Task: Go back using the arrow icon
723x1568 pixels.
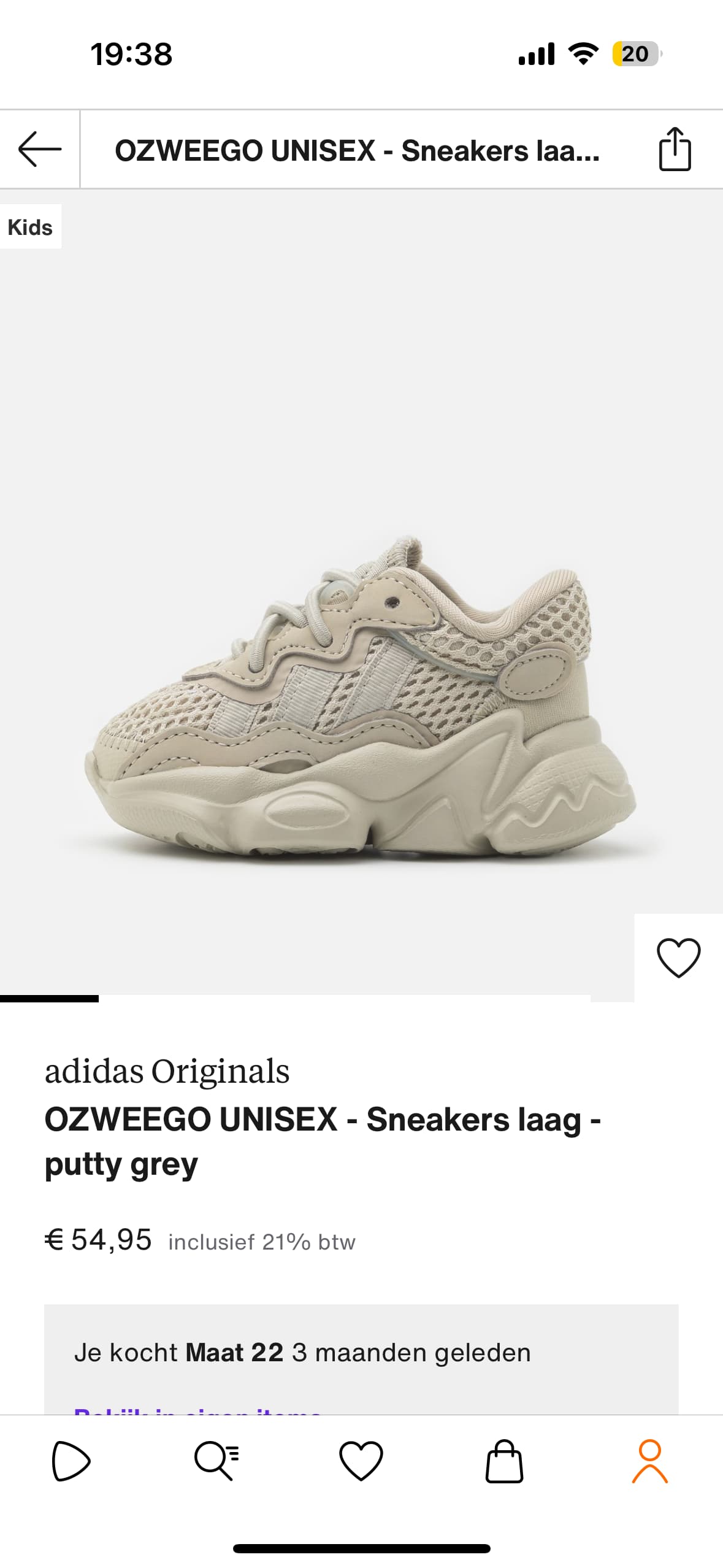Action: (40, 149)
